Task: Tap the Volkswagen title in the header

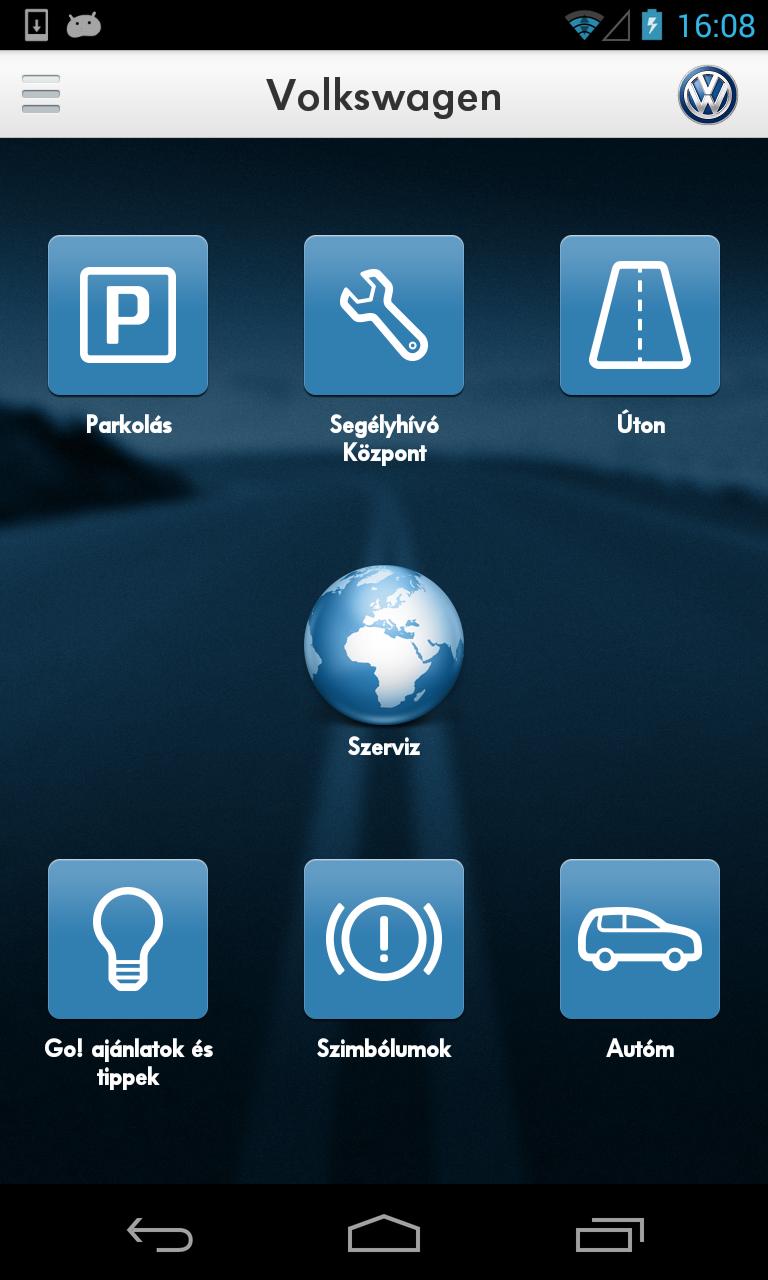Action: (384, 95)
